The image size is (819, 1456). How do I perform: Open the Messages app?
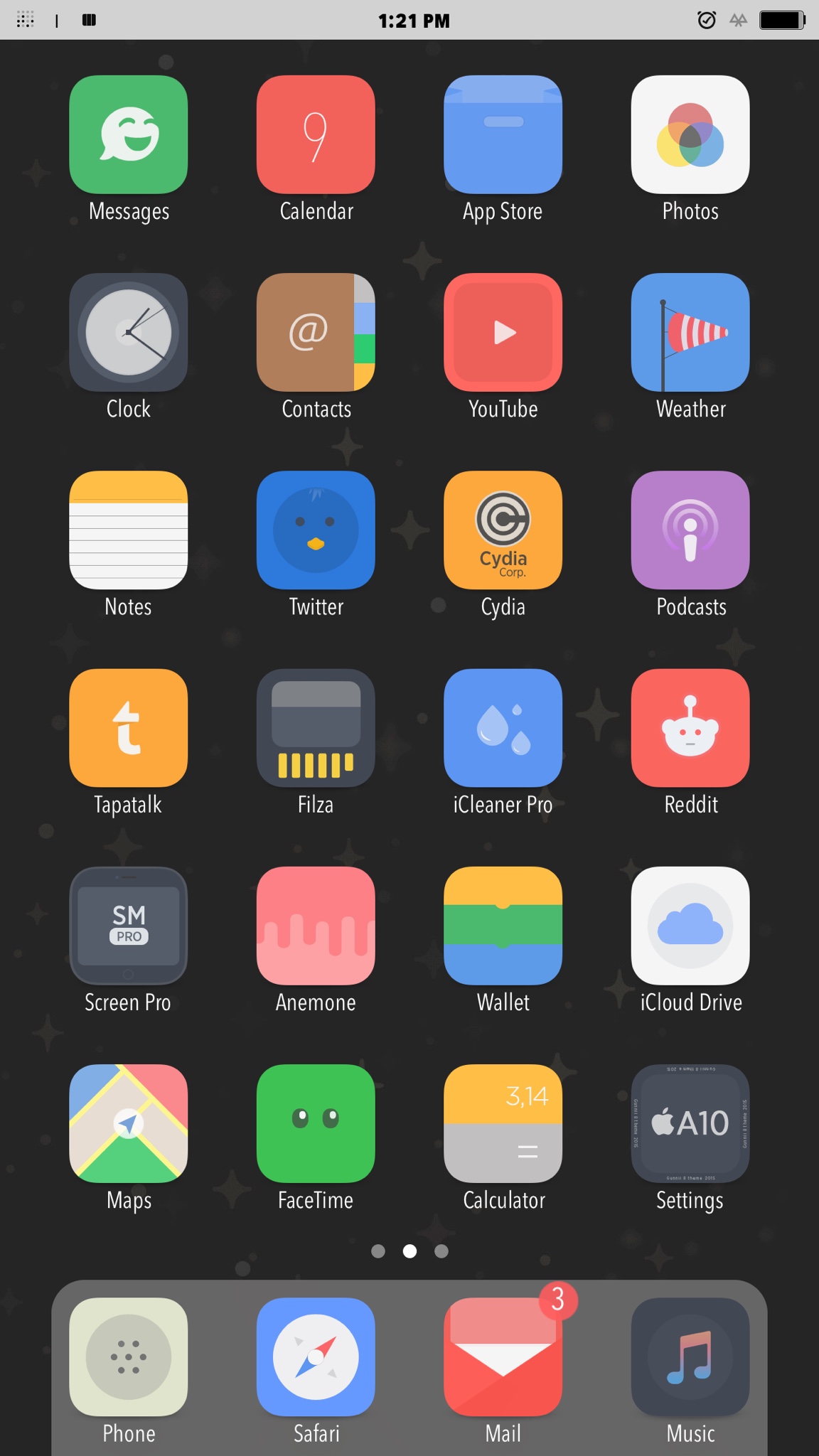click(129, 134)
